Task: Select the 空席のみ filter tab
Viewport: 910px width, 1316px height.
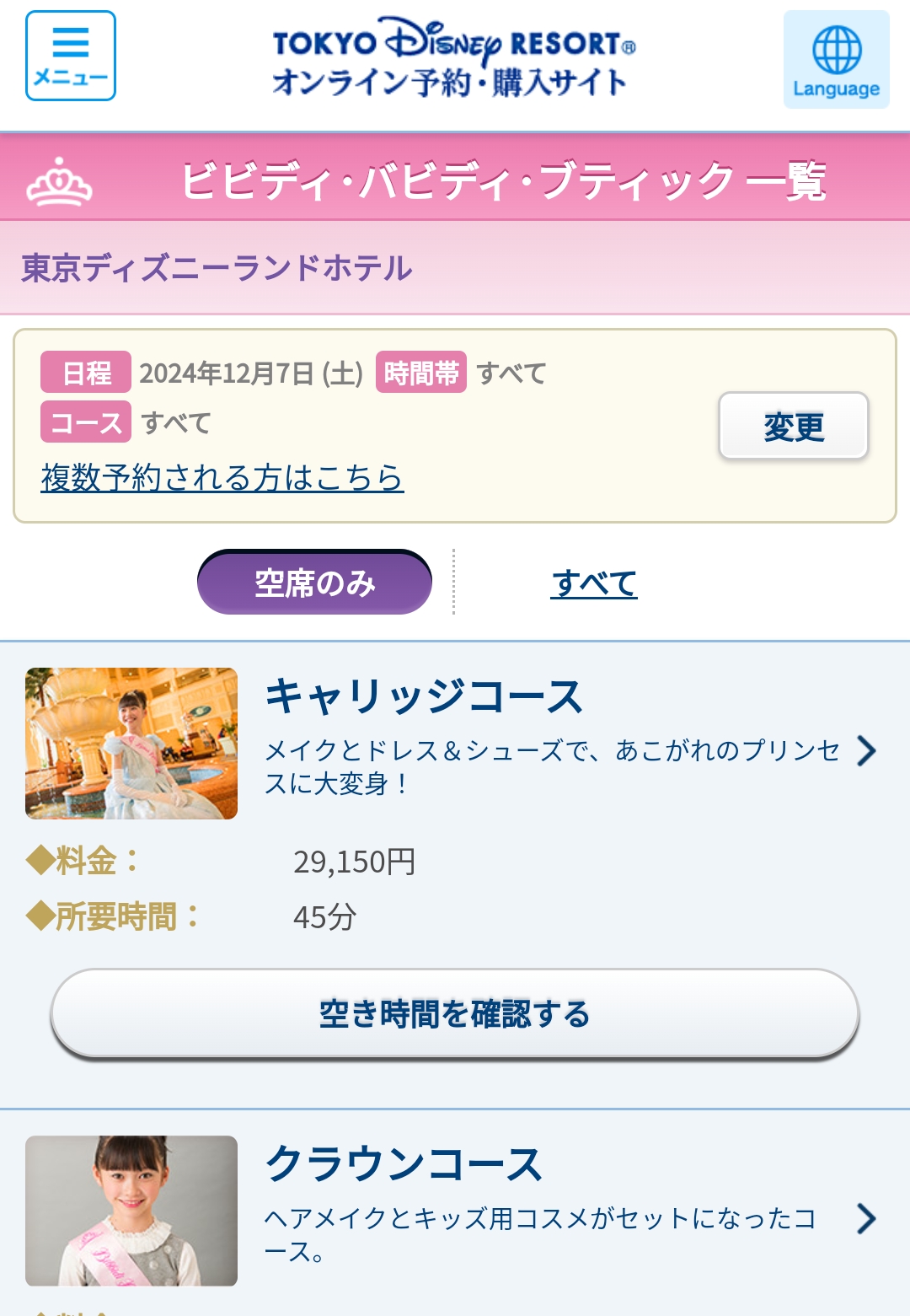Action: tap(314, 583)
